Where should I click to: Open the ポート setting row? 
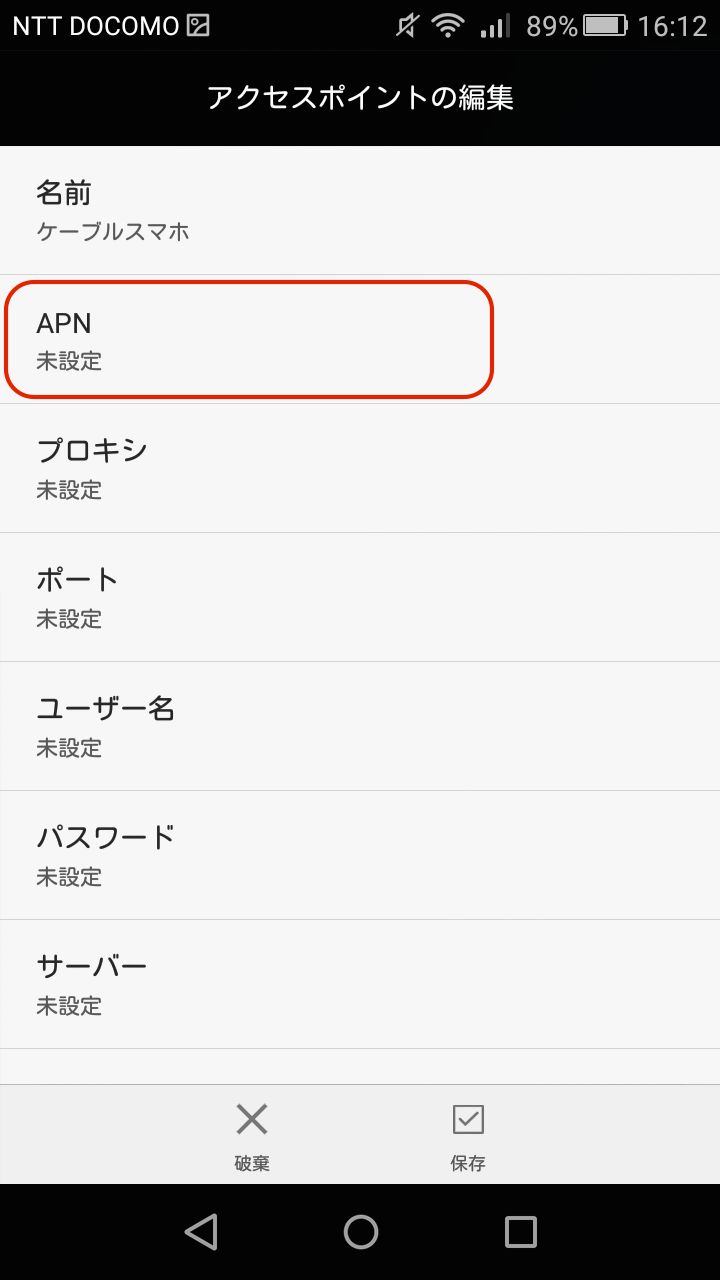point(360,597)
